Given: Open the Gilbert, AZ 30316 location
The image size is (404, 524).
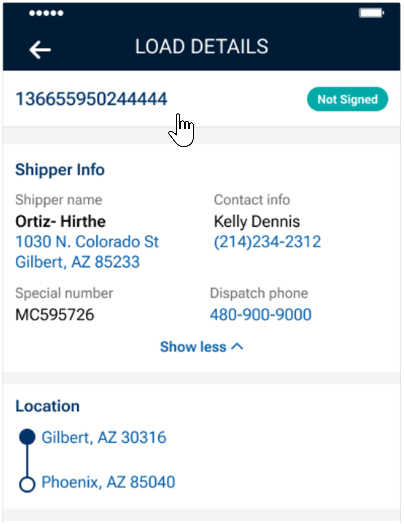Looking at the screenshot, I should coord(104,437).
